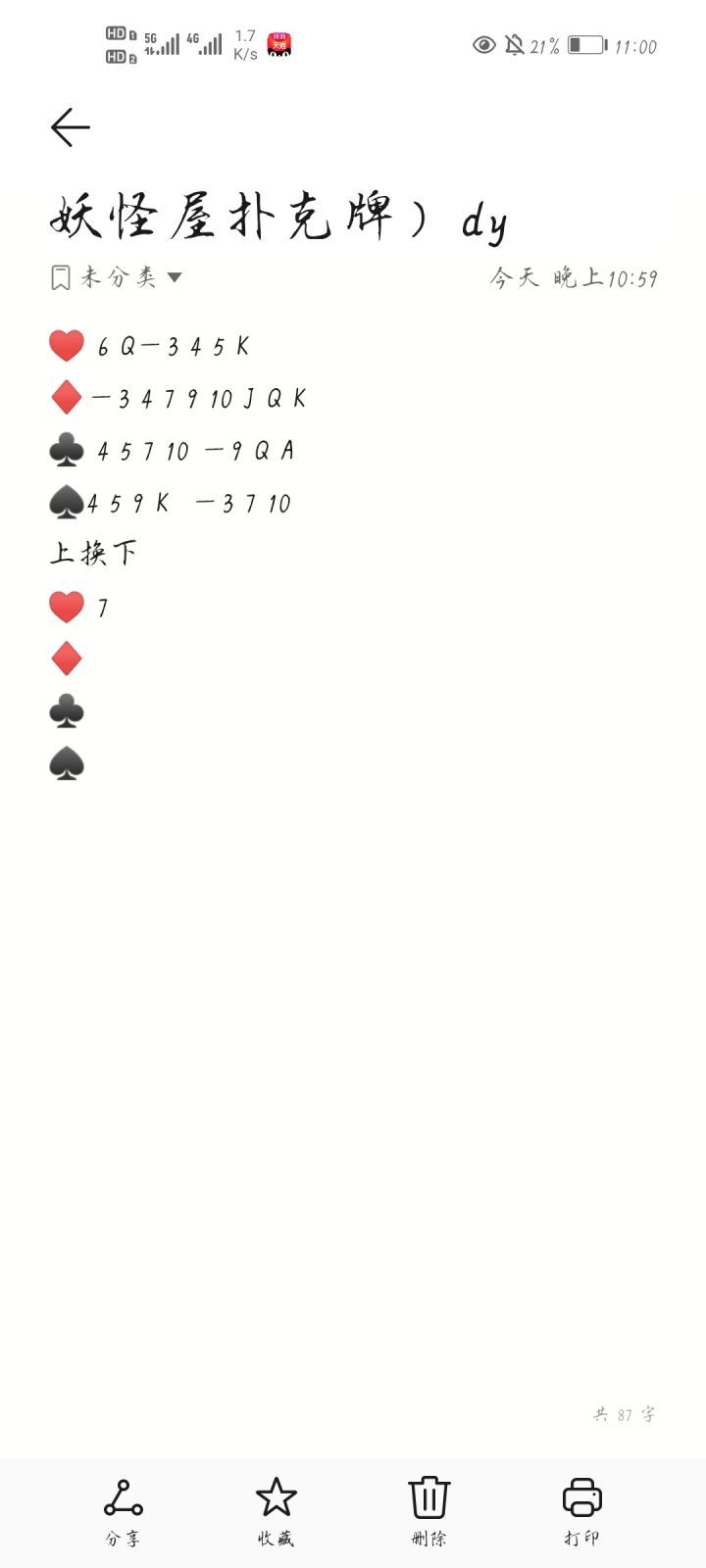Screen dimensions: 706x1568
Task: Tap the red heart emoji on first line
Action: pyautogui.click(x=66, y=344)
